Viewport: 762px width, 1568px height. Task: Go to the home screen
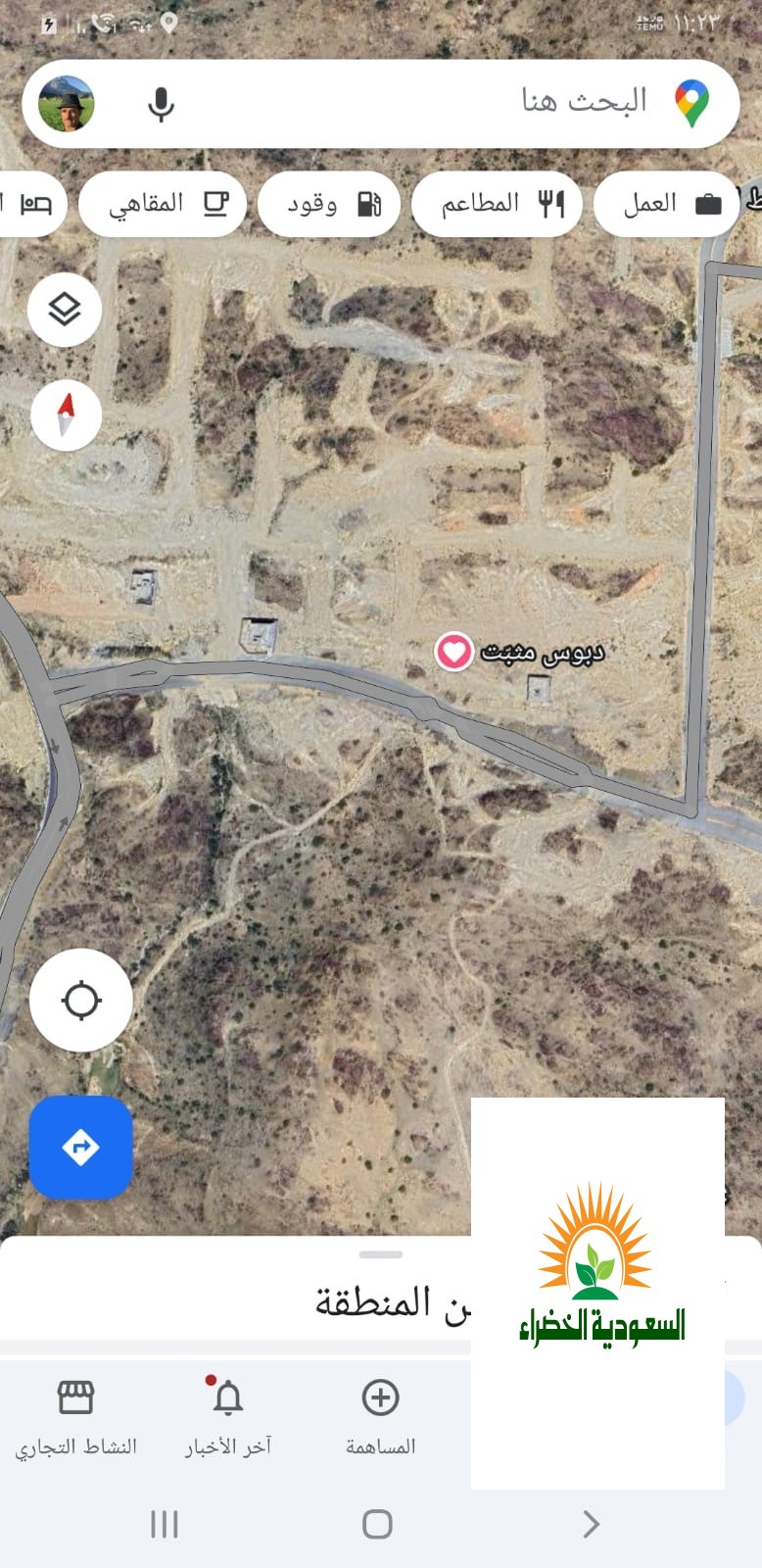coord(377,1524)
